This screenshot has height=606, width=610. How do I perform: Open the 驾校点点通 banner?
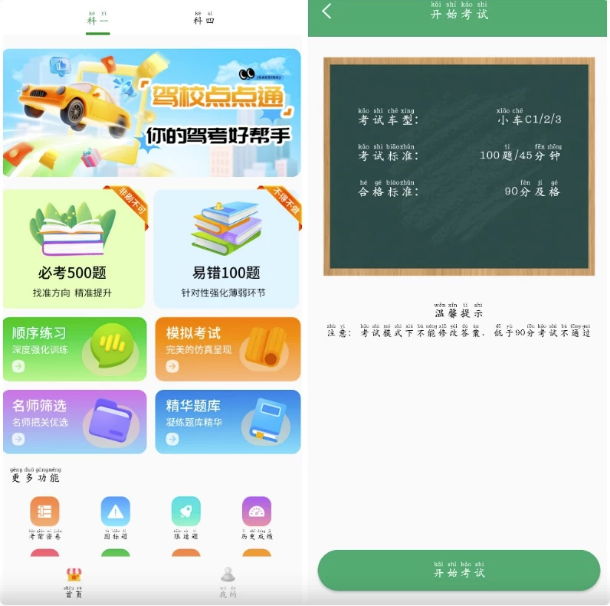[x=152, y=113]
